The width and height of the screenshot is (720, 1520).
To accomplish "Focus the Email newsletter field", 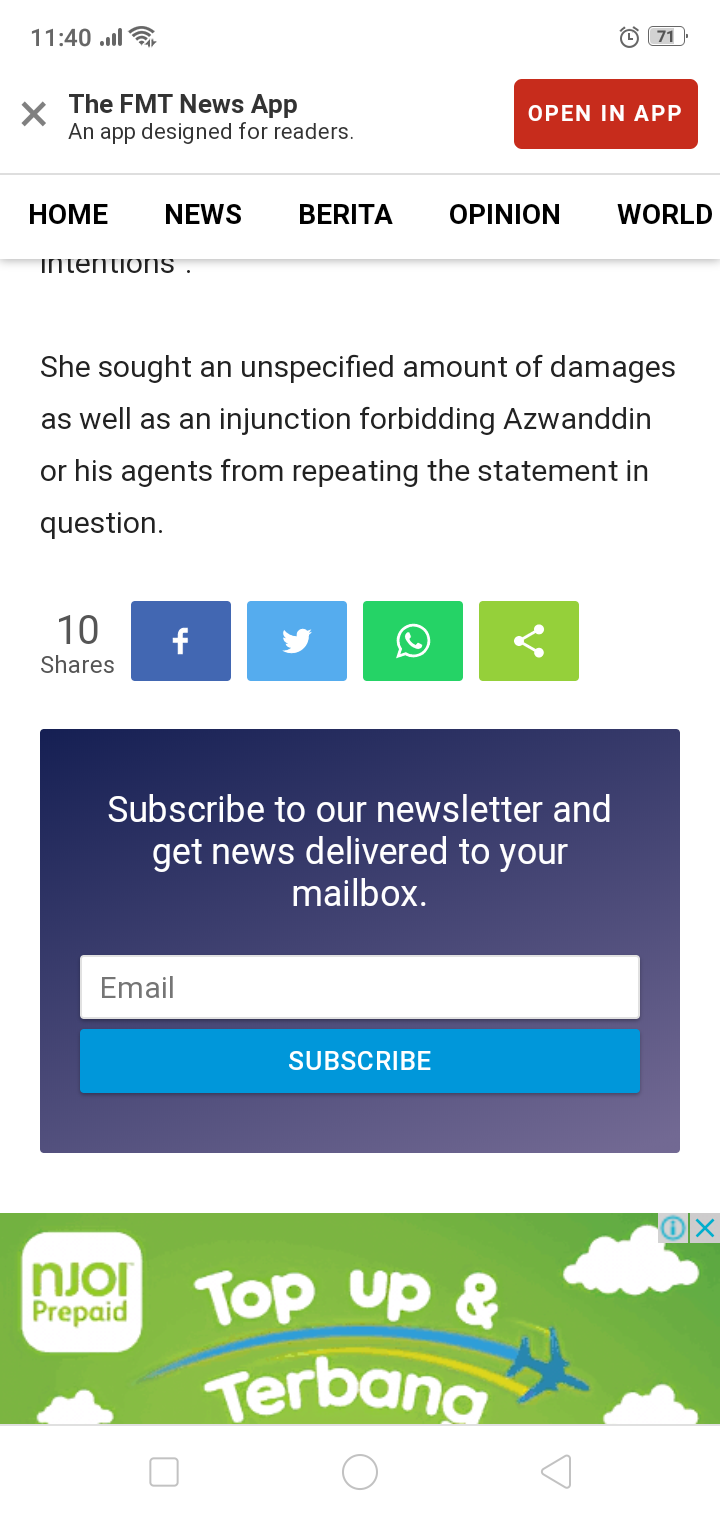I will click(x=360, y=987).
